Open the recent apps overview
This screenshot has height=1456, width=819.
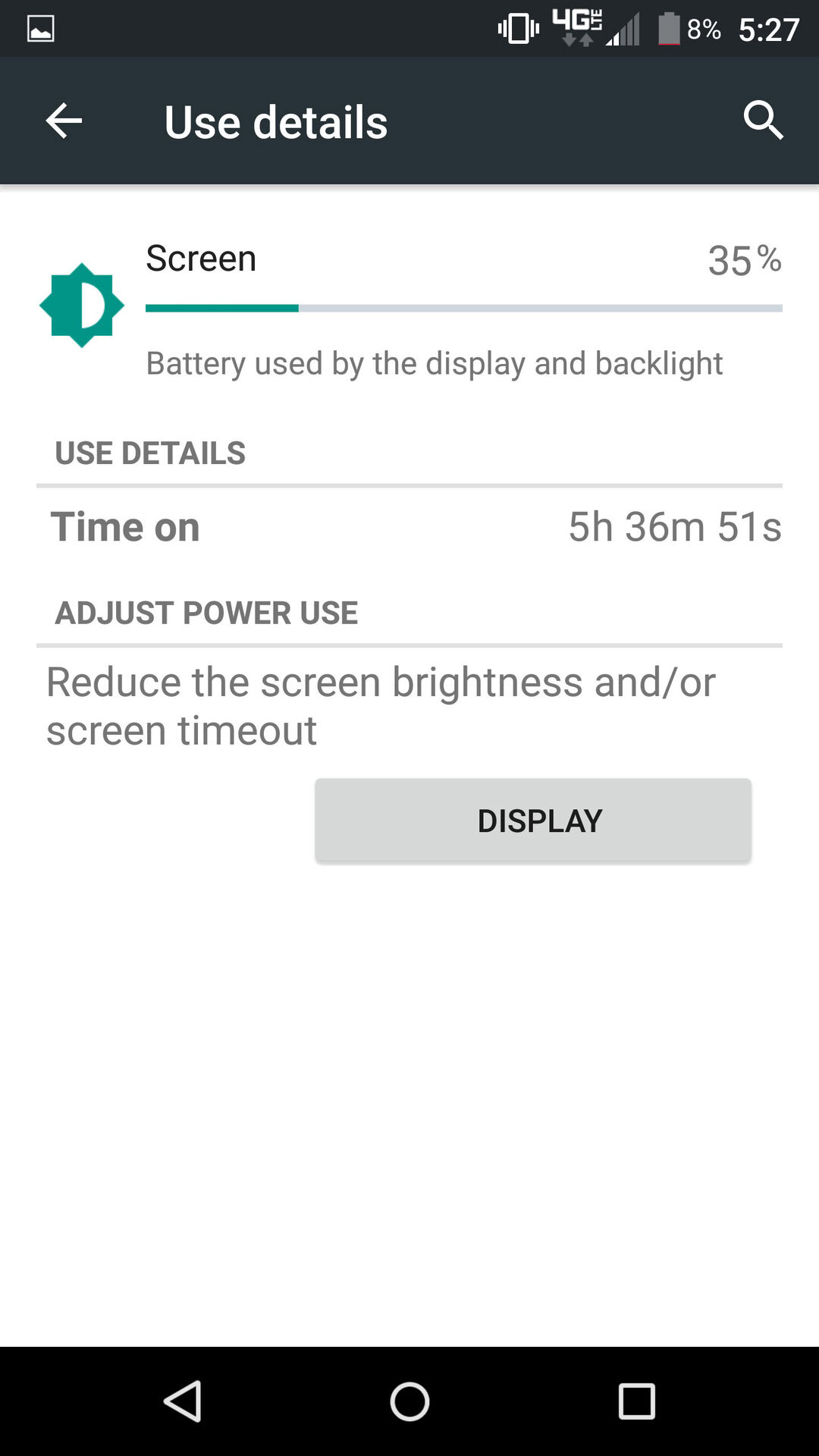point(636,1401)
